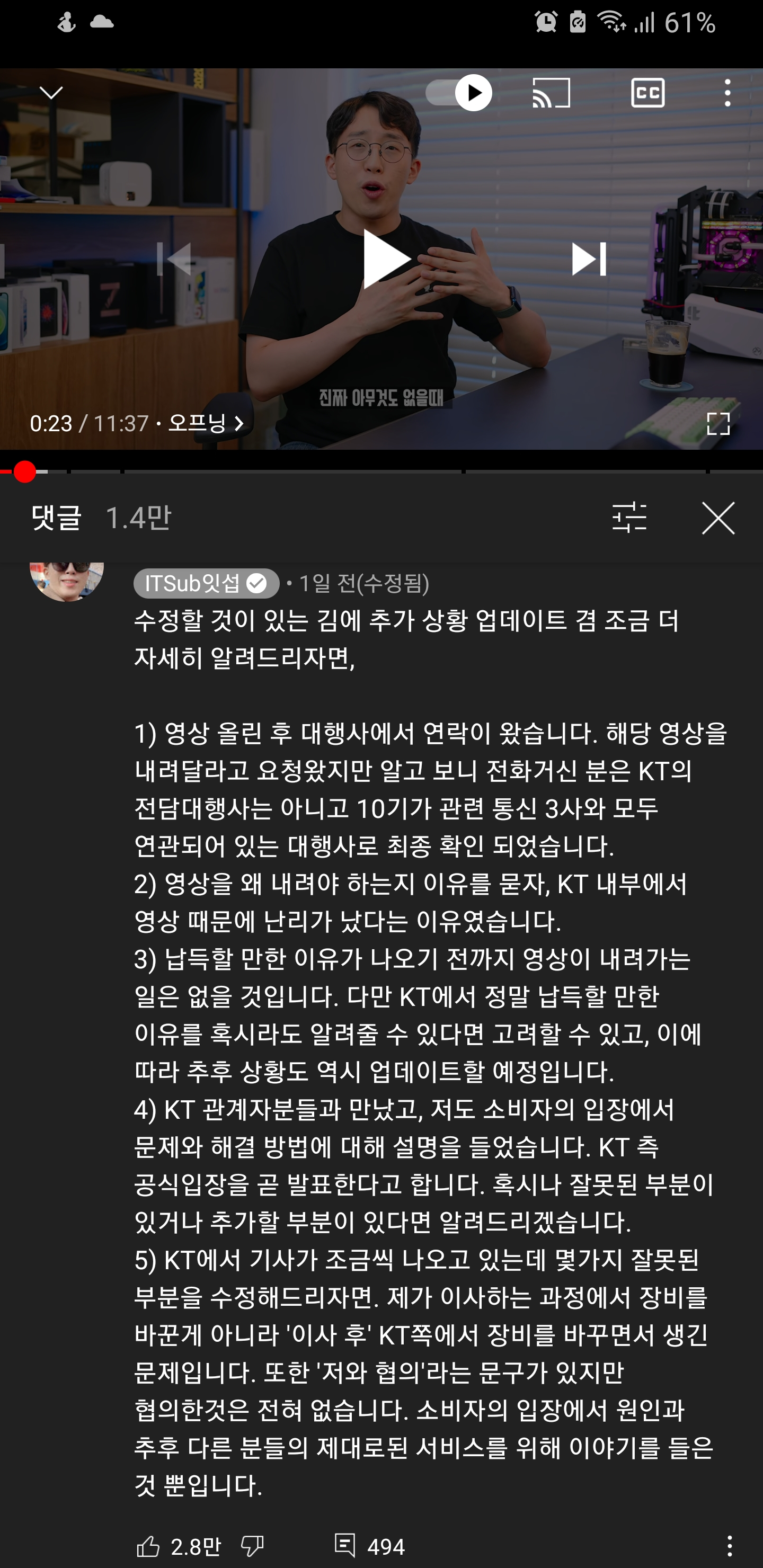The width and height of the screenshot is (763, 1568).
Task: Open the 오프닝 chapter list
Action: [x=205, y=423]
